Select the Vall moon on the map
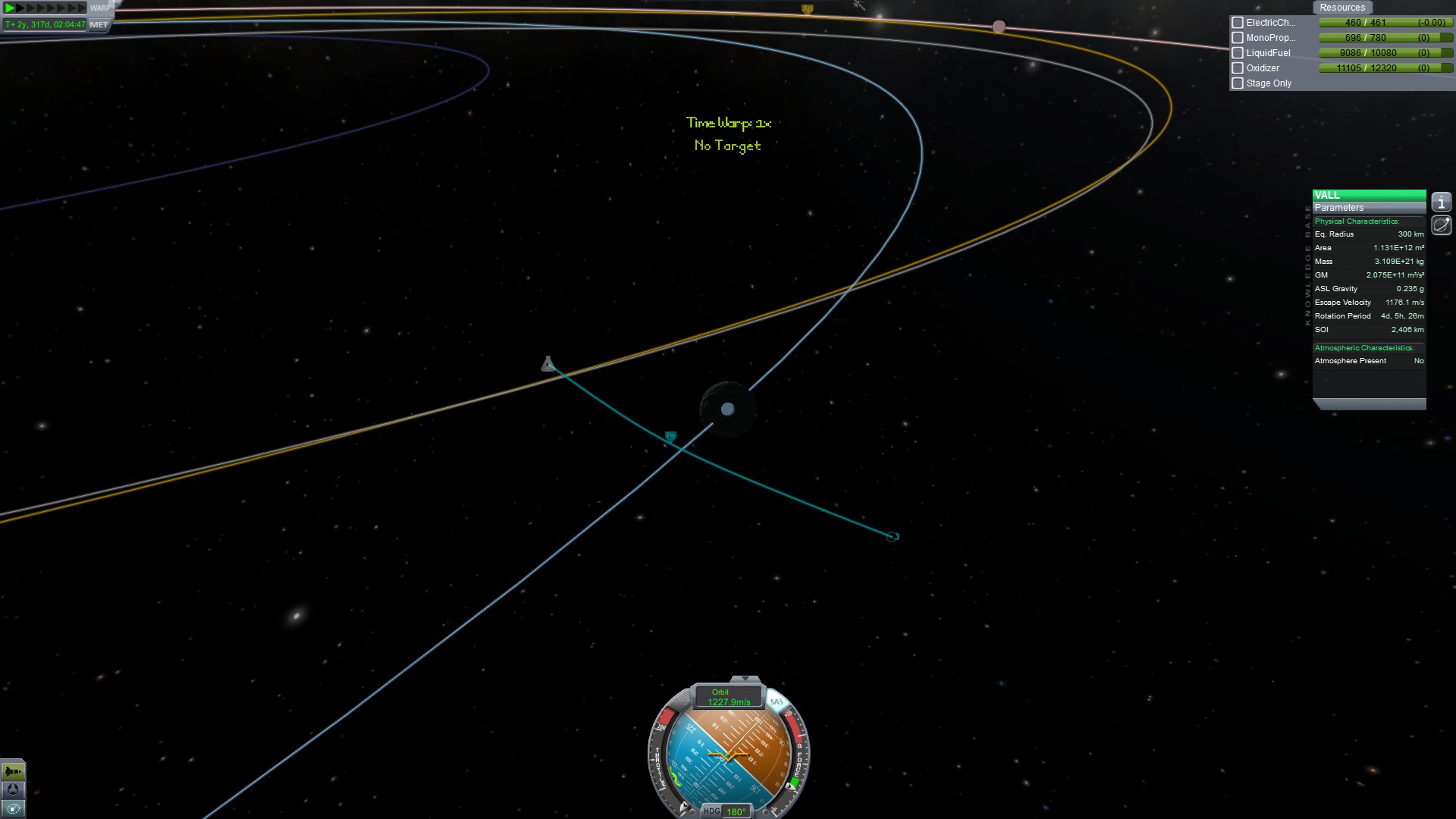The height and width of the screenshot is (819, 1456). pos(727,409)
